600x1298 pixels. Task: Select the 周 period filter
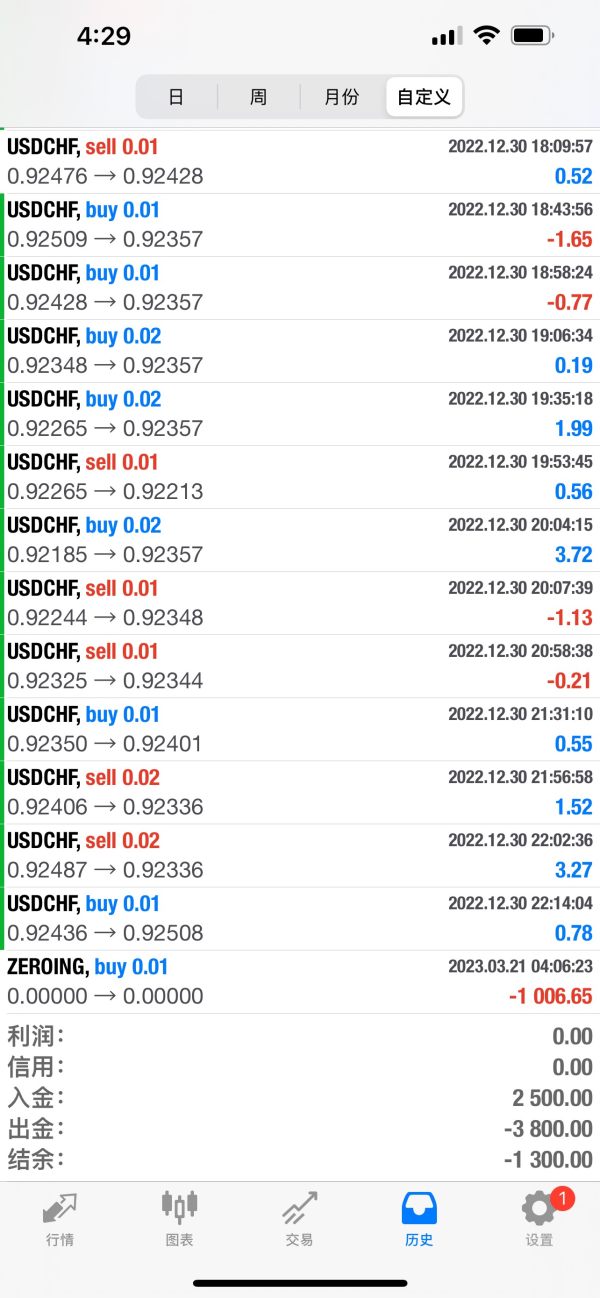[258, 97]
